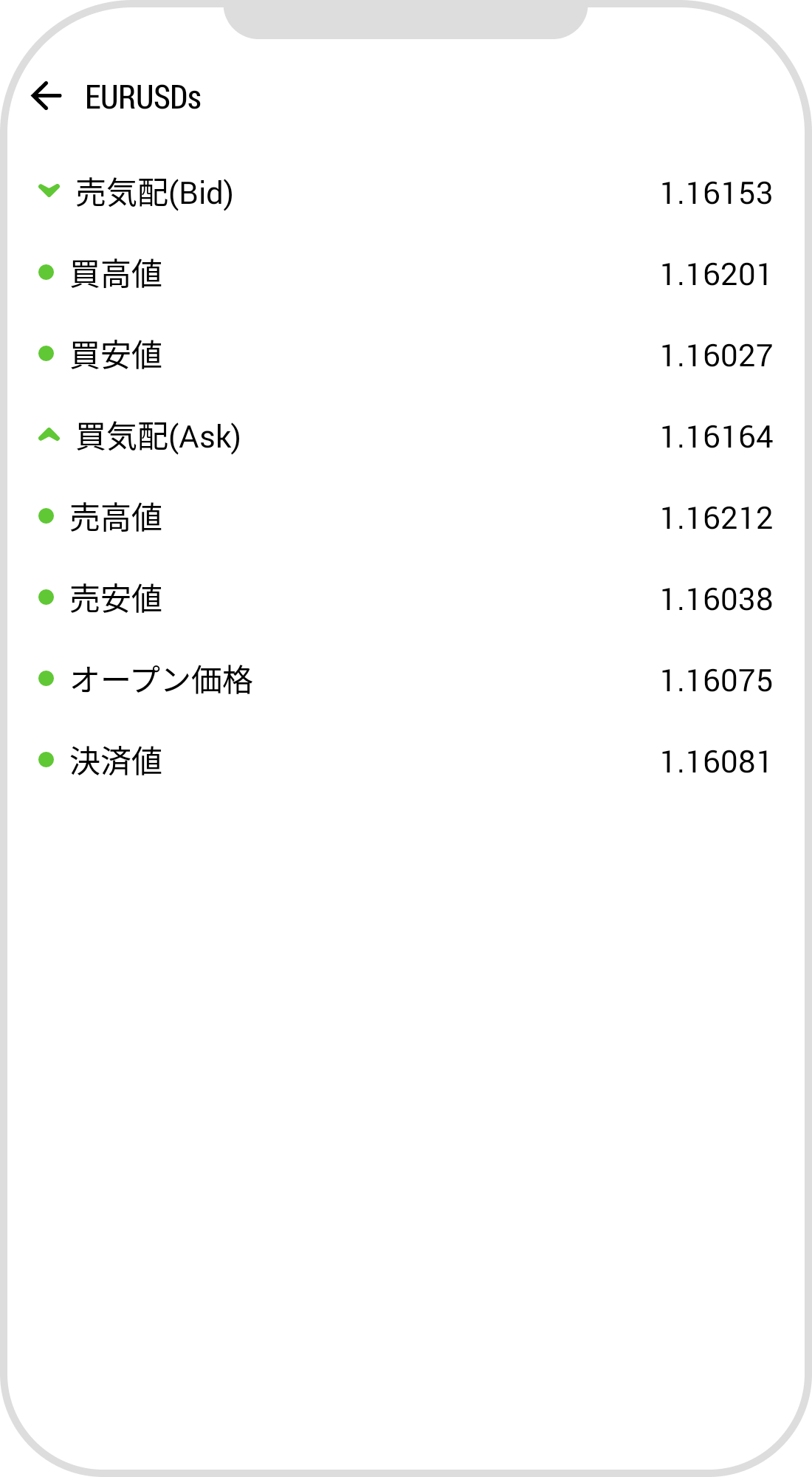Click the green up chevron beside 買気配(Ask)
Screen dimensions: 812x1477
tap(49, 436)
